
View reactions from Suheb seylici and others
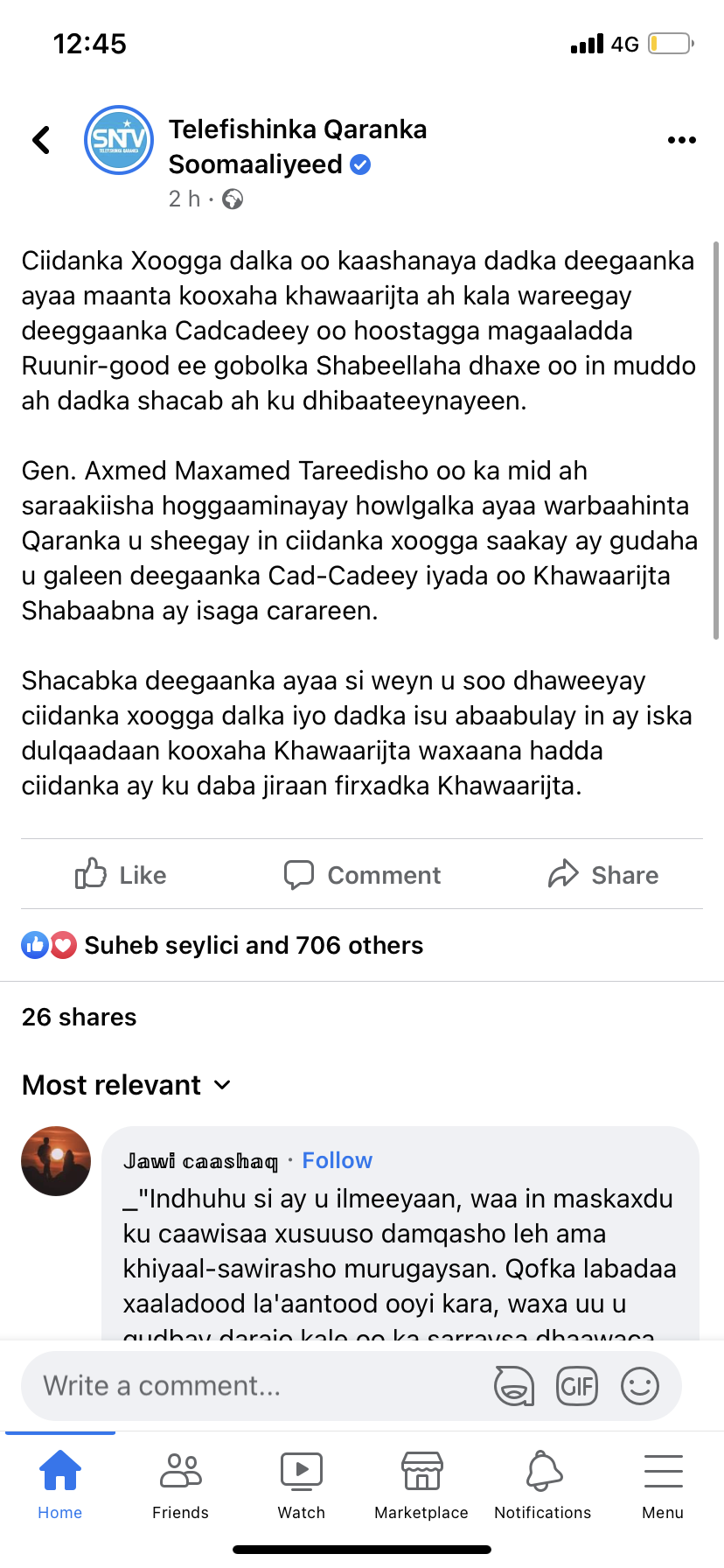coord(253,945)
